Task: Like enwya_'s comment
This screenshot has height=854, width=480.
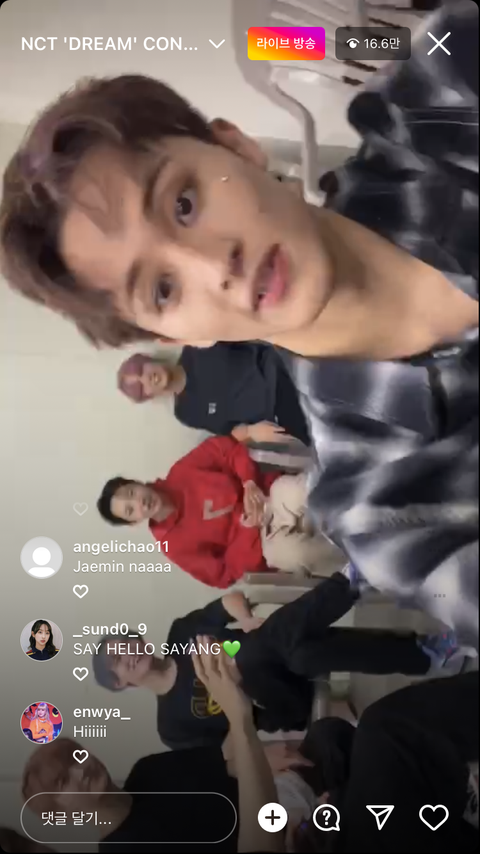Action: [81, 757]
